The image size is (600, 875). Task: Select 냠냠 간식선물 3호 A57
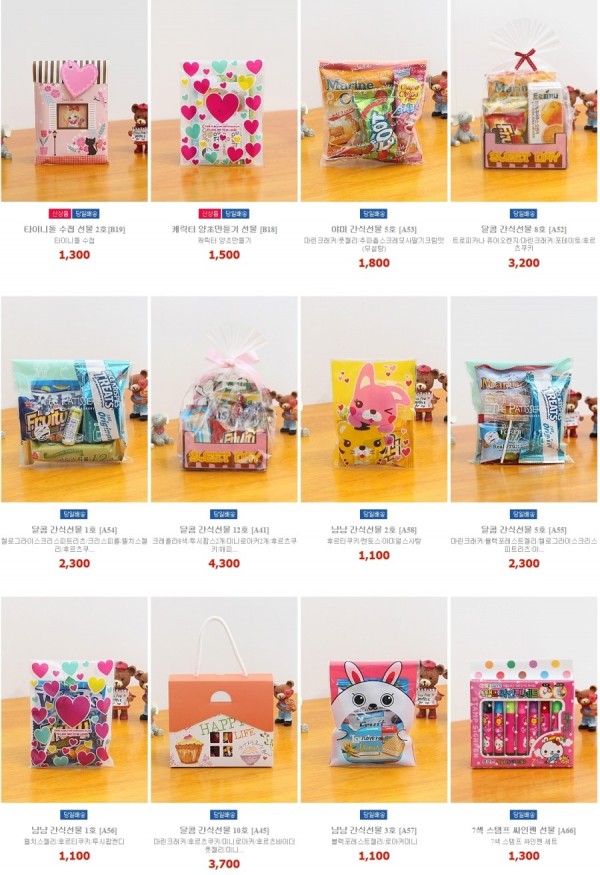374,830
